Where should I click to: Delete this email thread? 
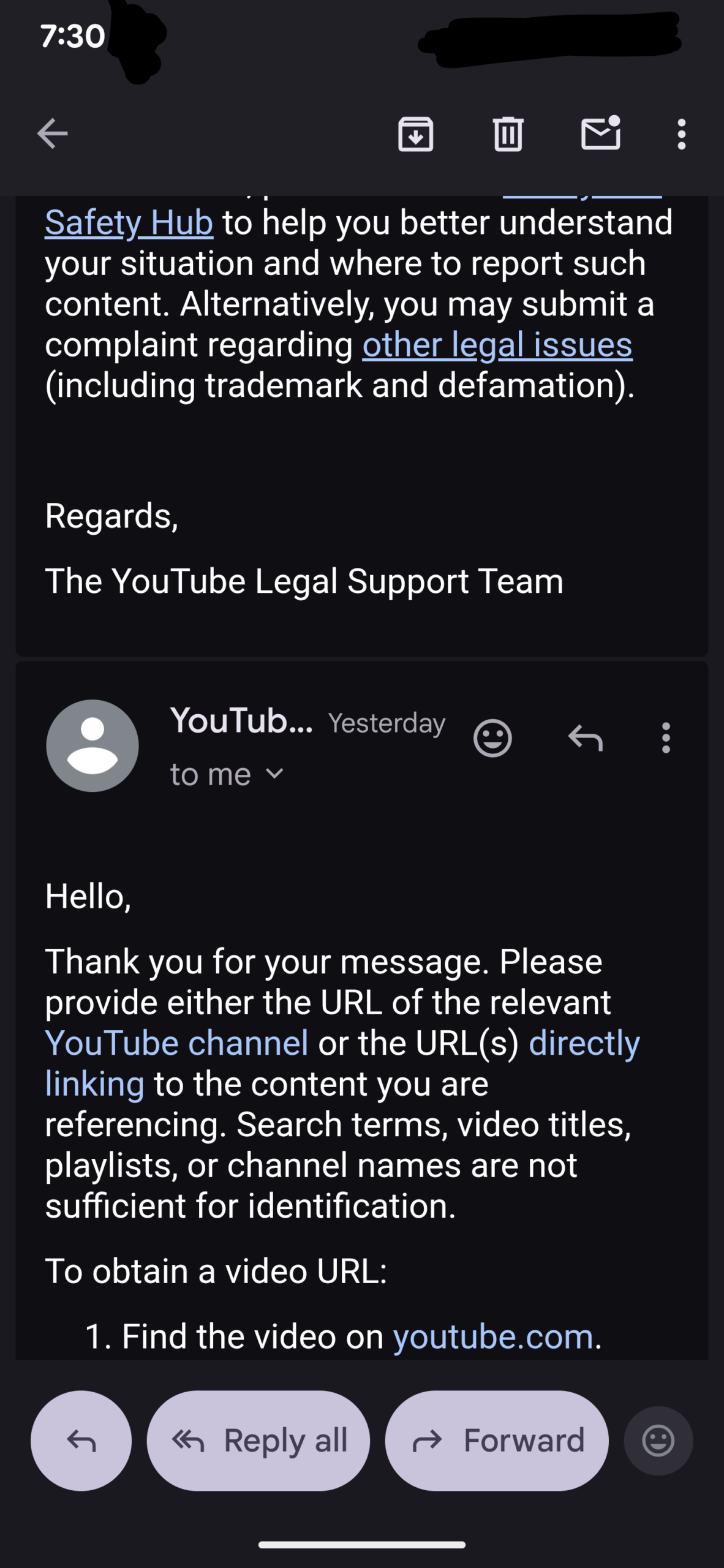(508, 134)
